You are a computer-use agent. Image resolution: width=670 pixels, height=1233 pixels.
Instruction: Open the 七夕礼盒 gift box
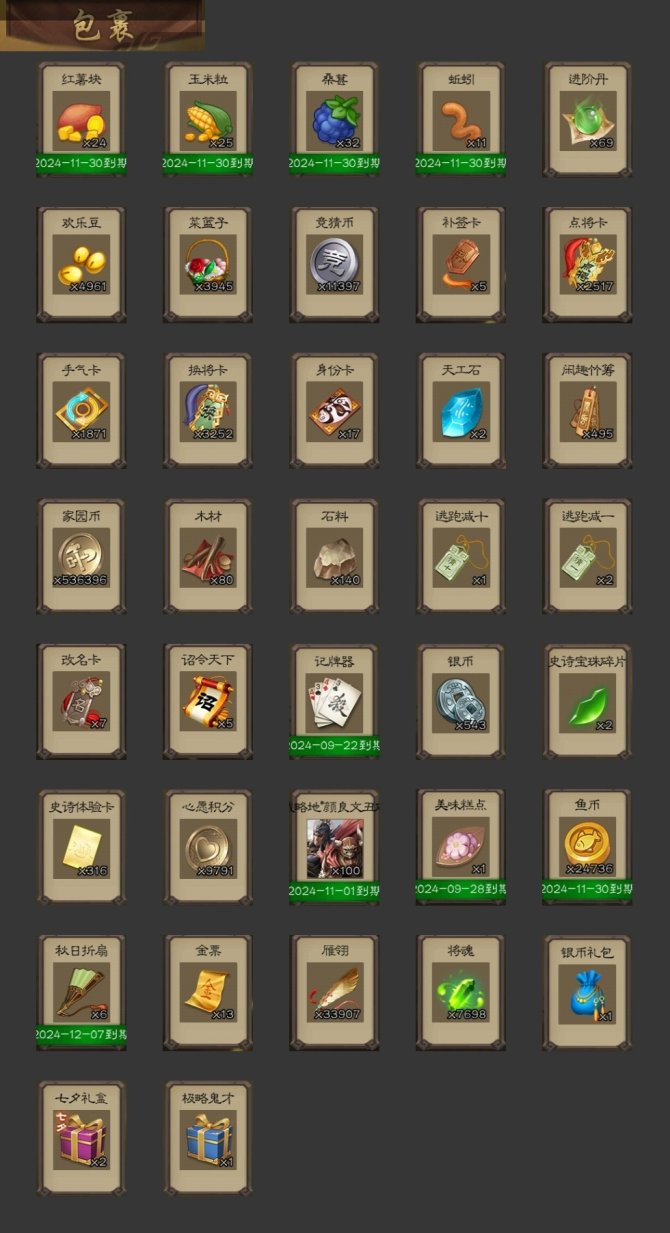tap(81, 1138)
